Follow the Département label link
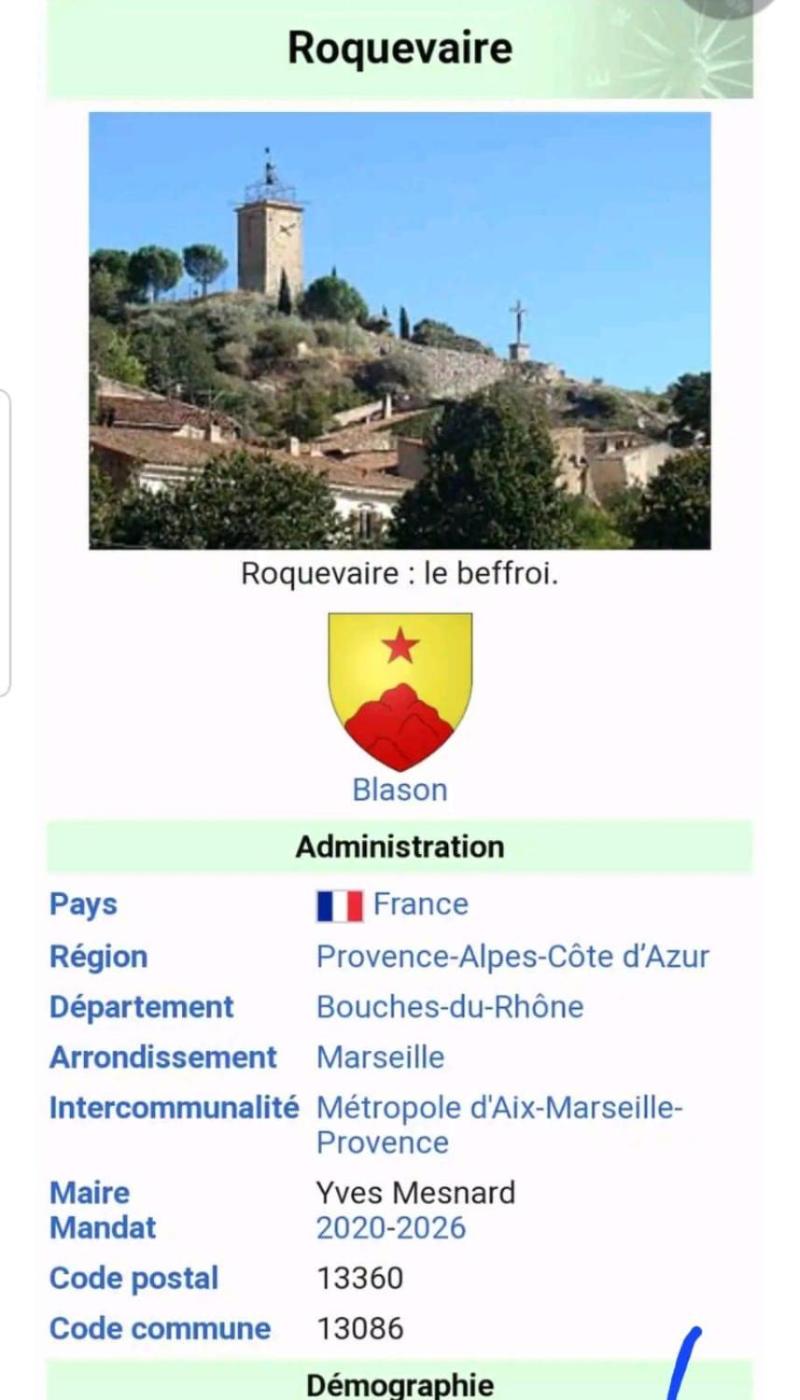800x1400 pixels. tap(141, 1007)
